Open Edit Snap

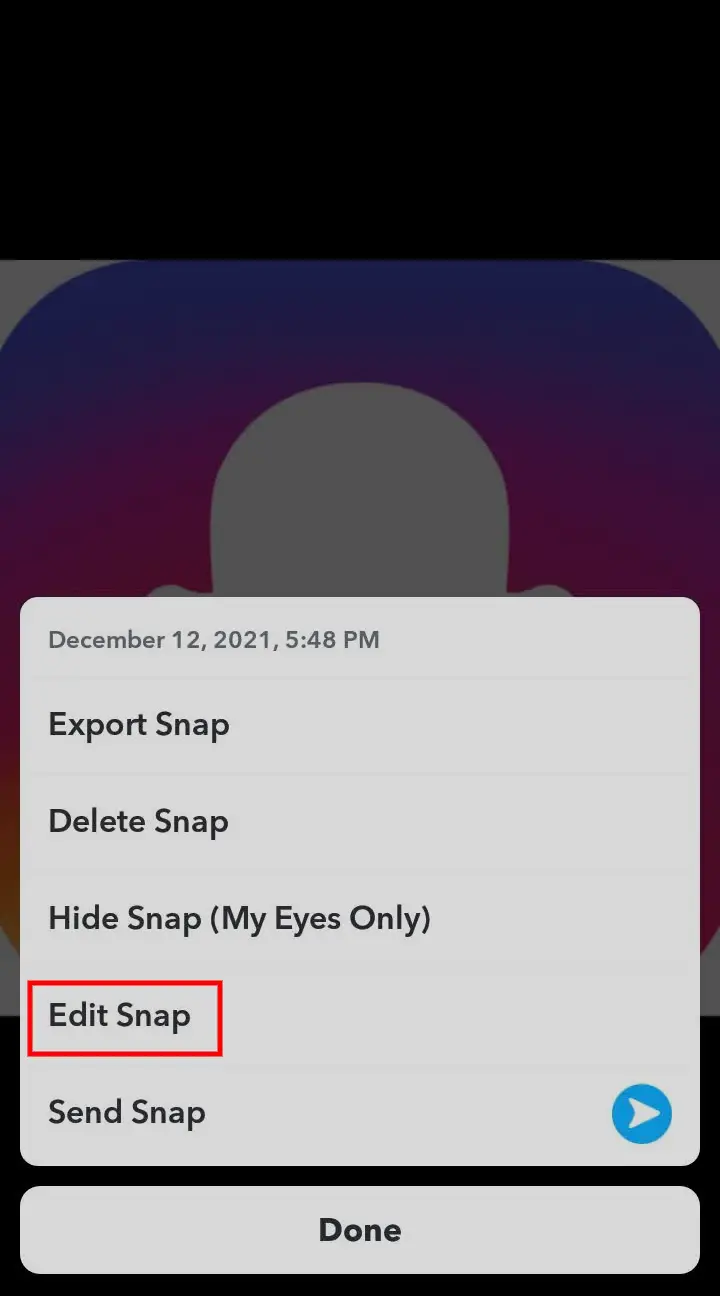(x=360, y=1016)
